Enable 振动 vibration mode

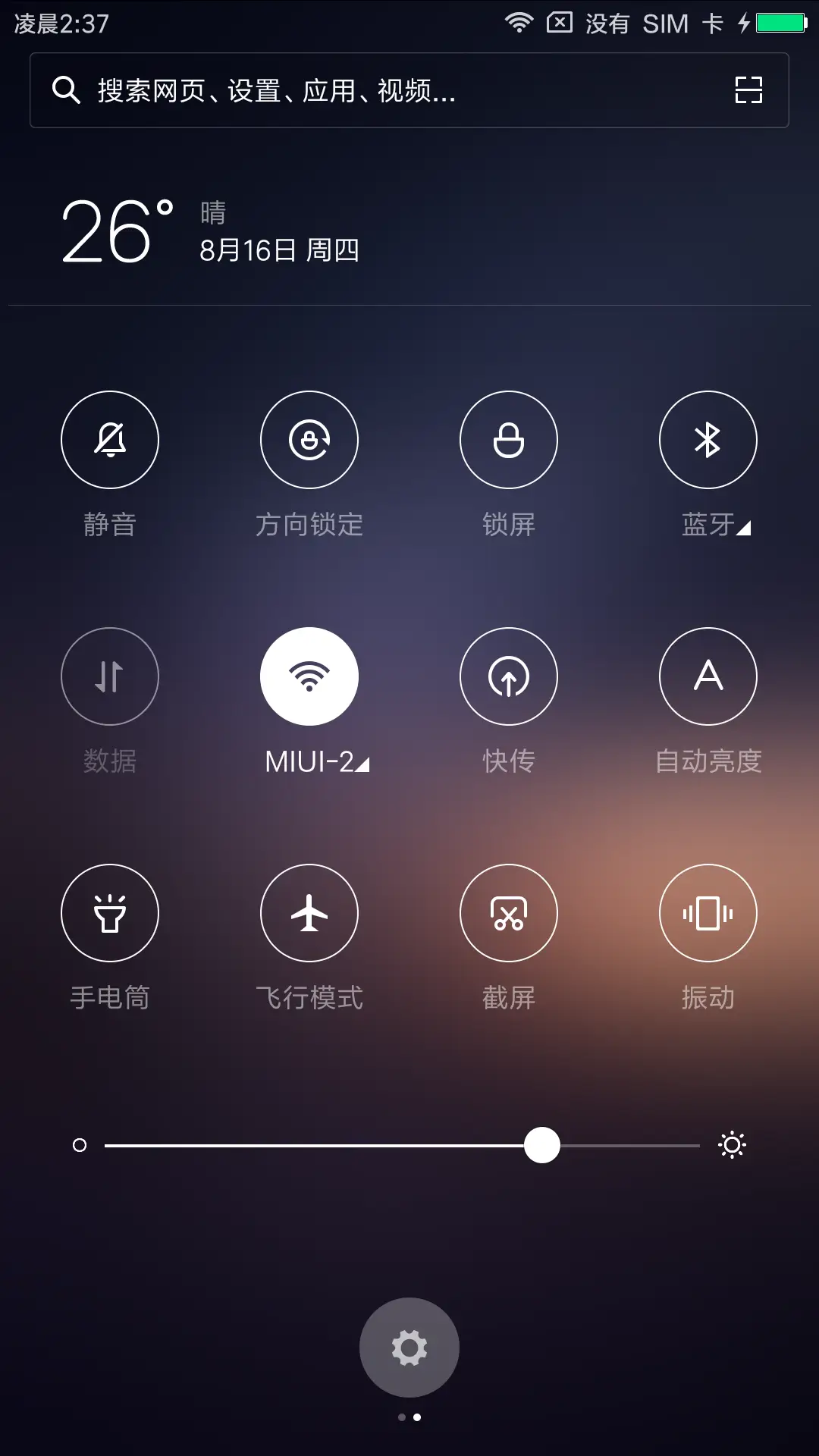pyautogui.click(x=708, y=913)
